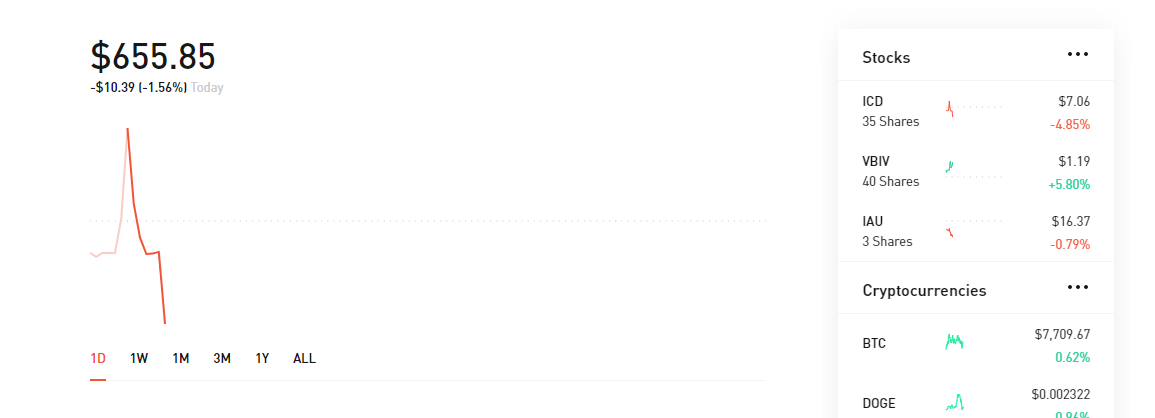Show the 1Y chart range
Viewport: 1155px width, 418px height.
click(262, 358)
